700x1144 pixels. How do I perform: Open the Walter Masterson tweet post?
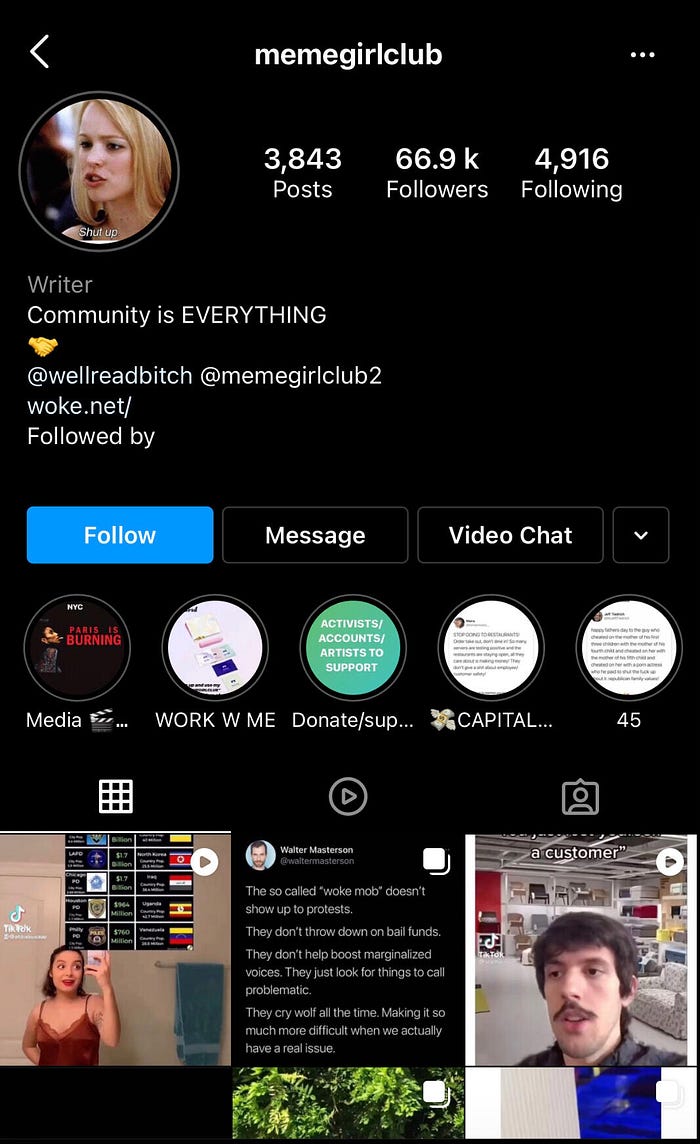tap(348, 950)
